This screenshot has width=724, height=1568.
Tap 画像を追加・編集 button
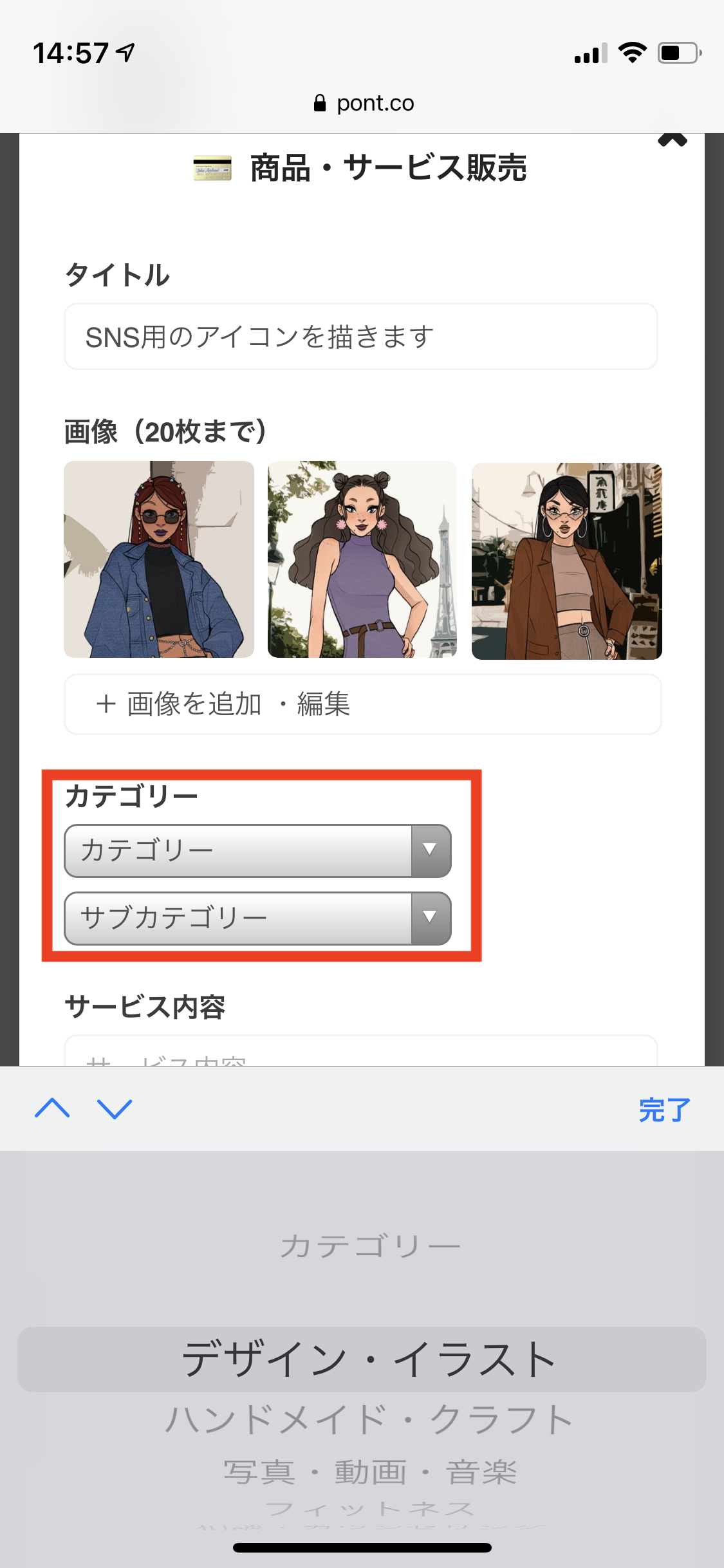(362, 704)
